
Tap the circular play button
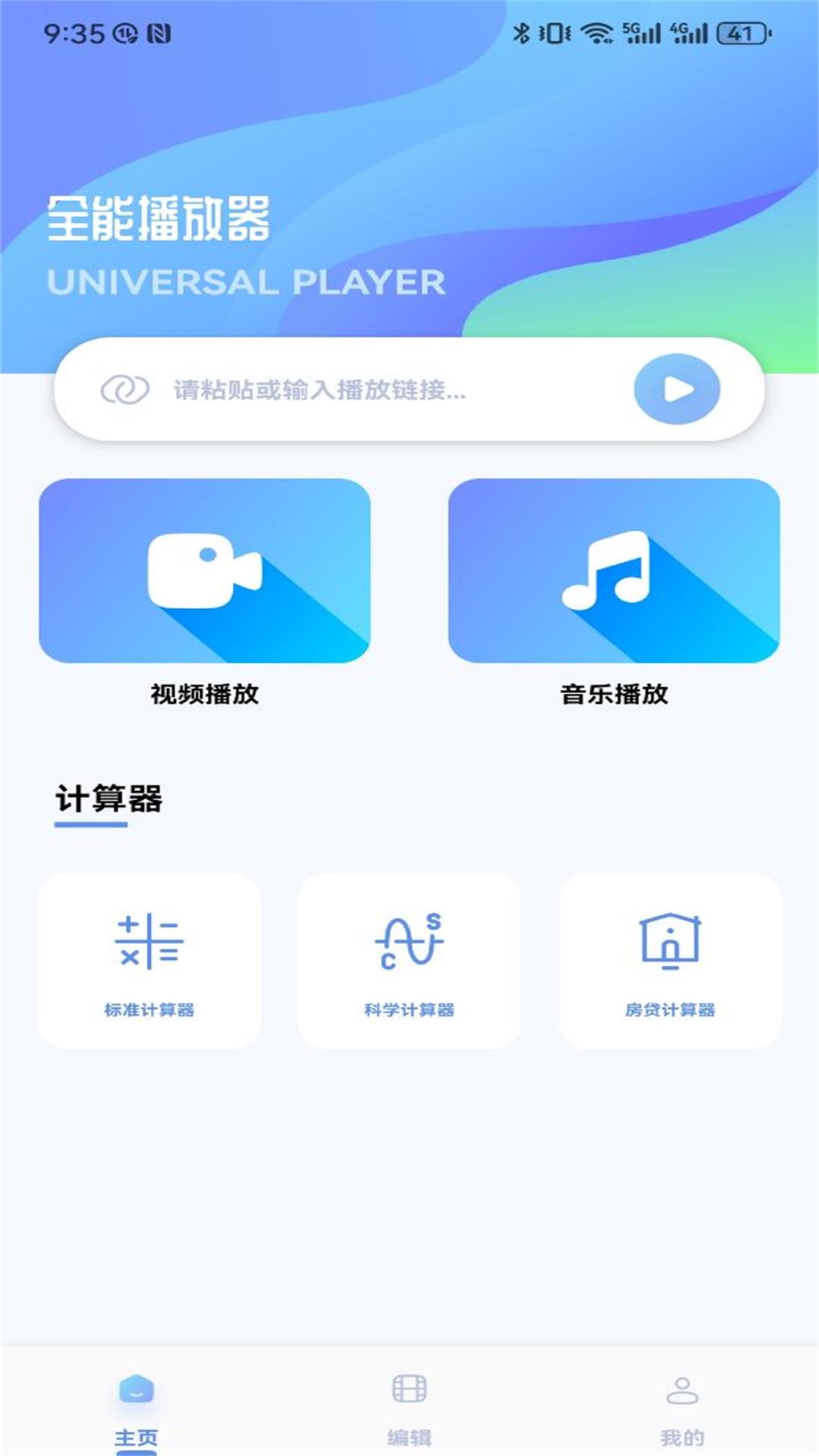point(677,389)
